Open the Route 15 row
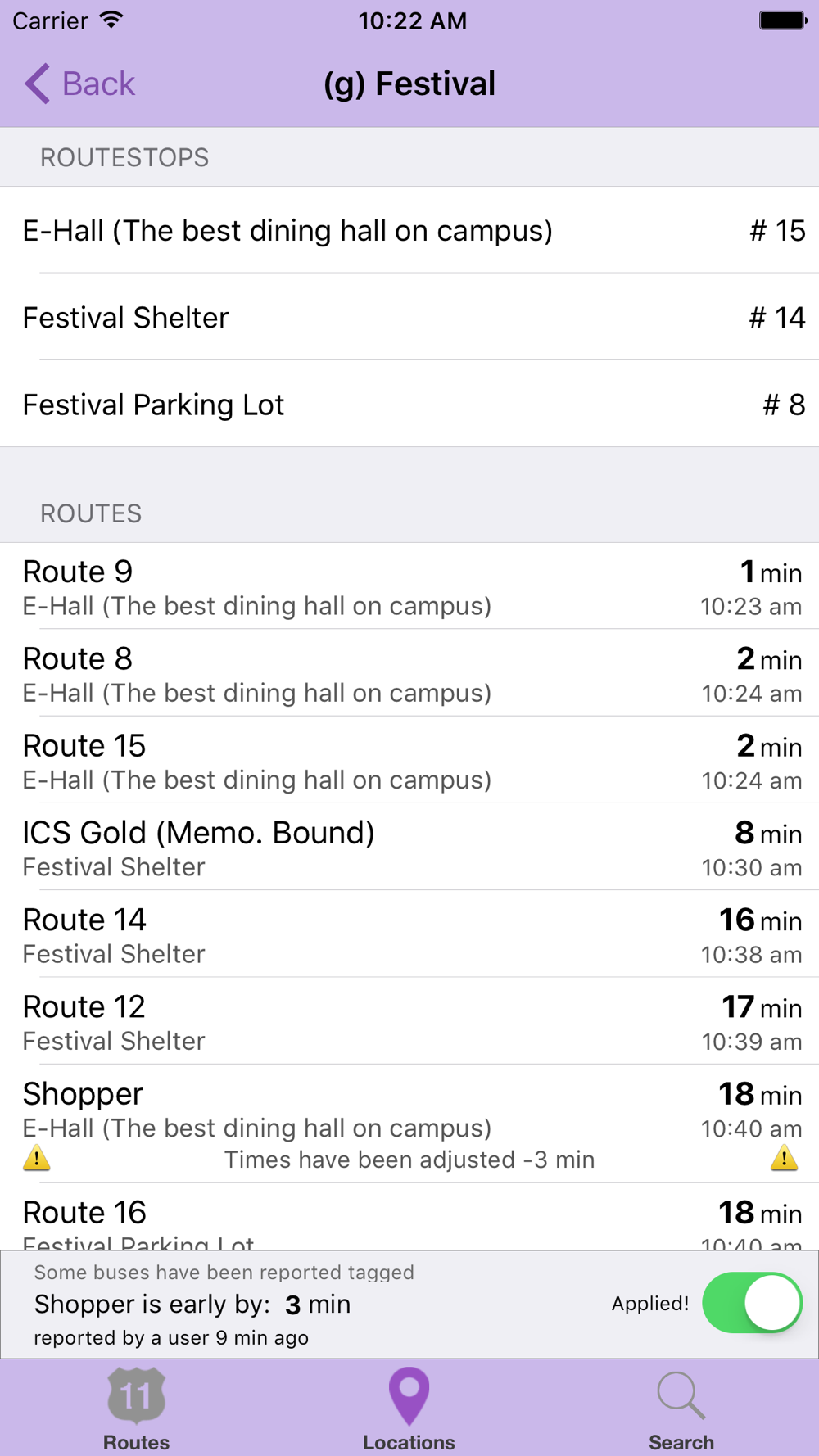 click(x=409, y=760)
